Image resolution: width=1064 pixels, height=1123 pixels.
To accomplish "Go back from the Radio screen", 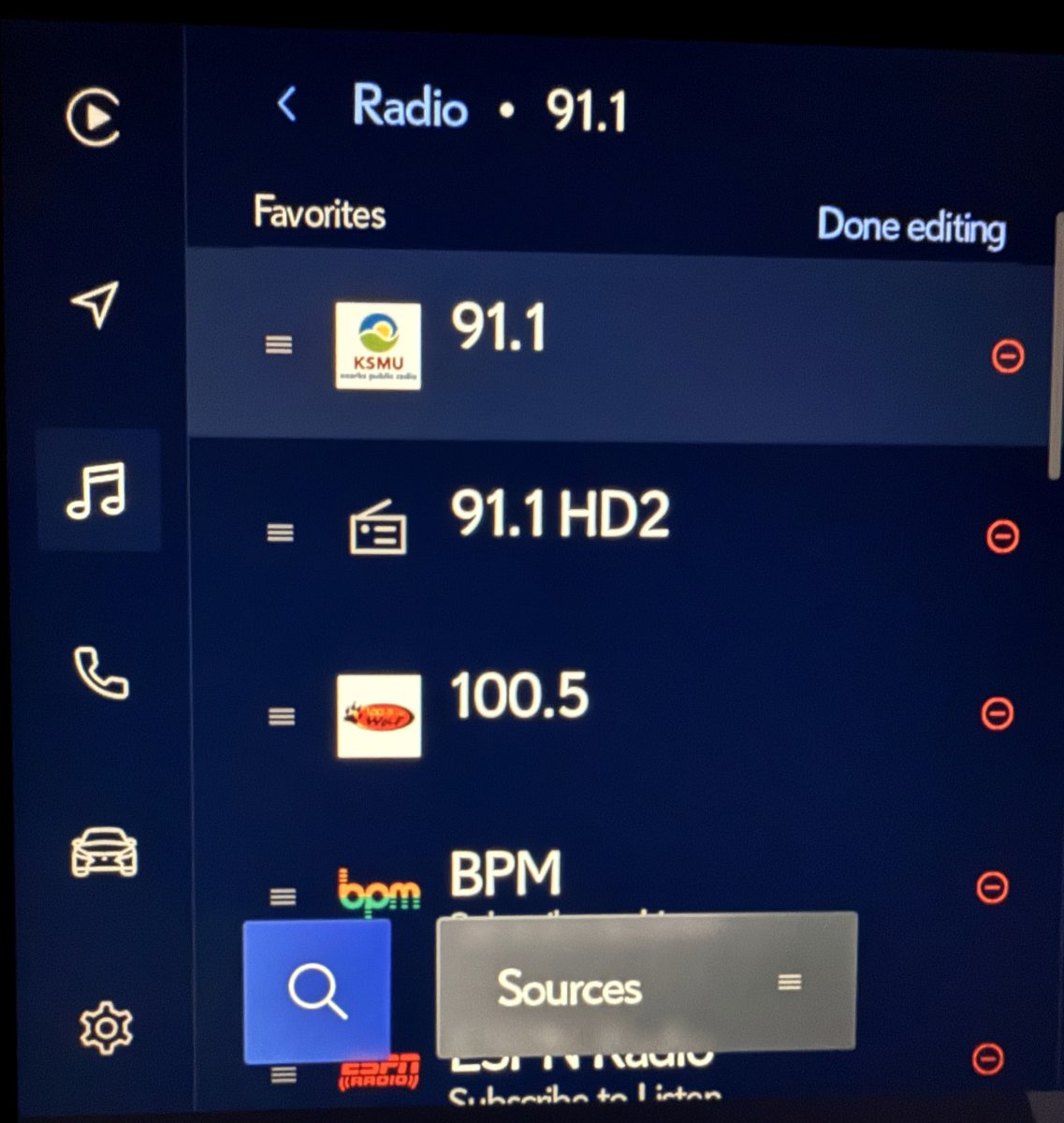I will [288, 105].
